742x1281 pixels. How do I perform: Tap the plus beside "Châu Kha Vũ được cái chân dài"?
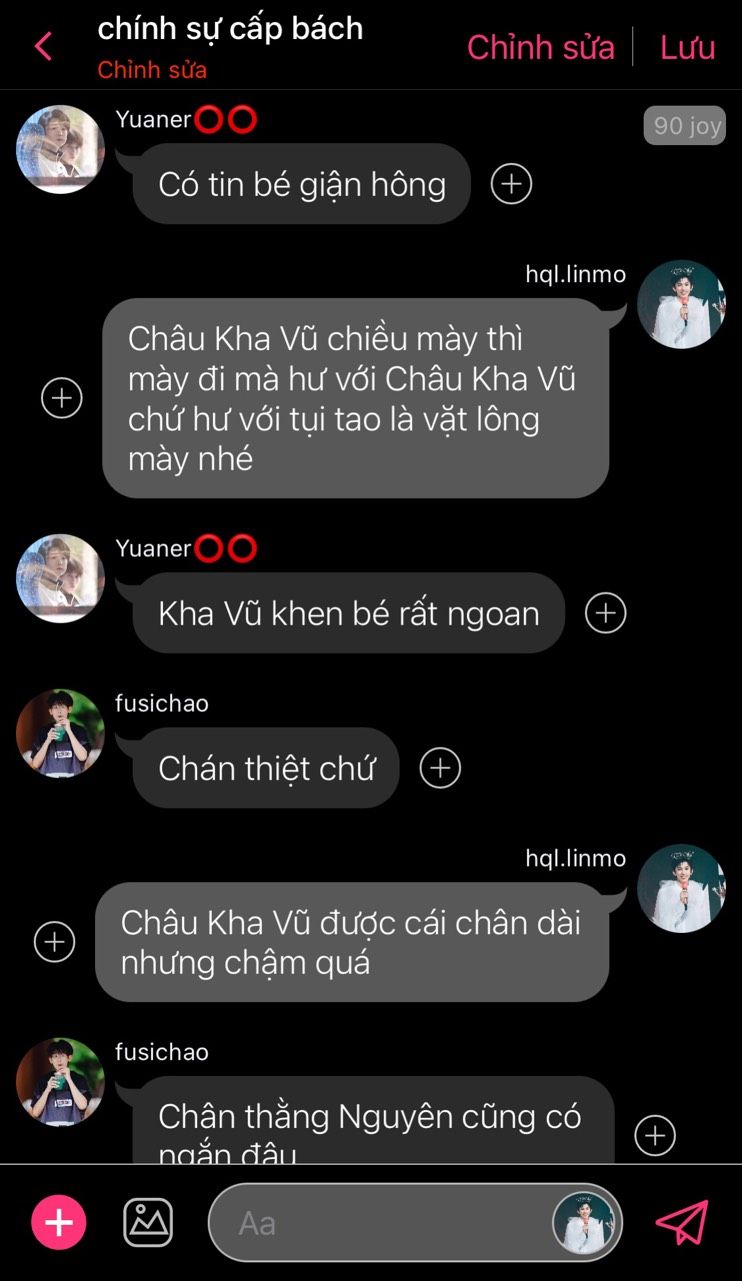(54, 941)
